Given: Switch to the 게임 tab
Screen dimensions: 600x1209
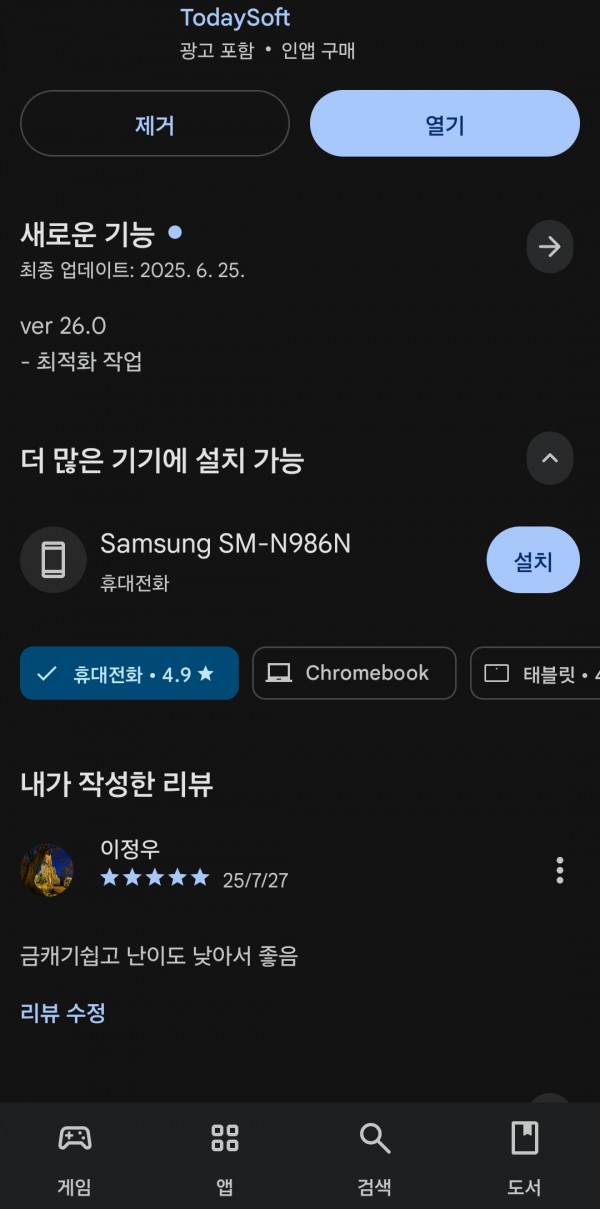Looking at the screenshot, I should click(x=75, y=1157).
